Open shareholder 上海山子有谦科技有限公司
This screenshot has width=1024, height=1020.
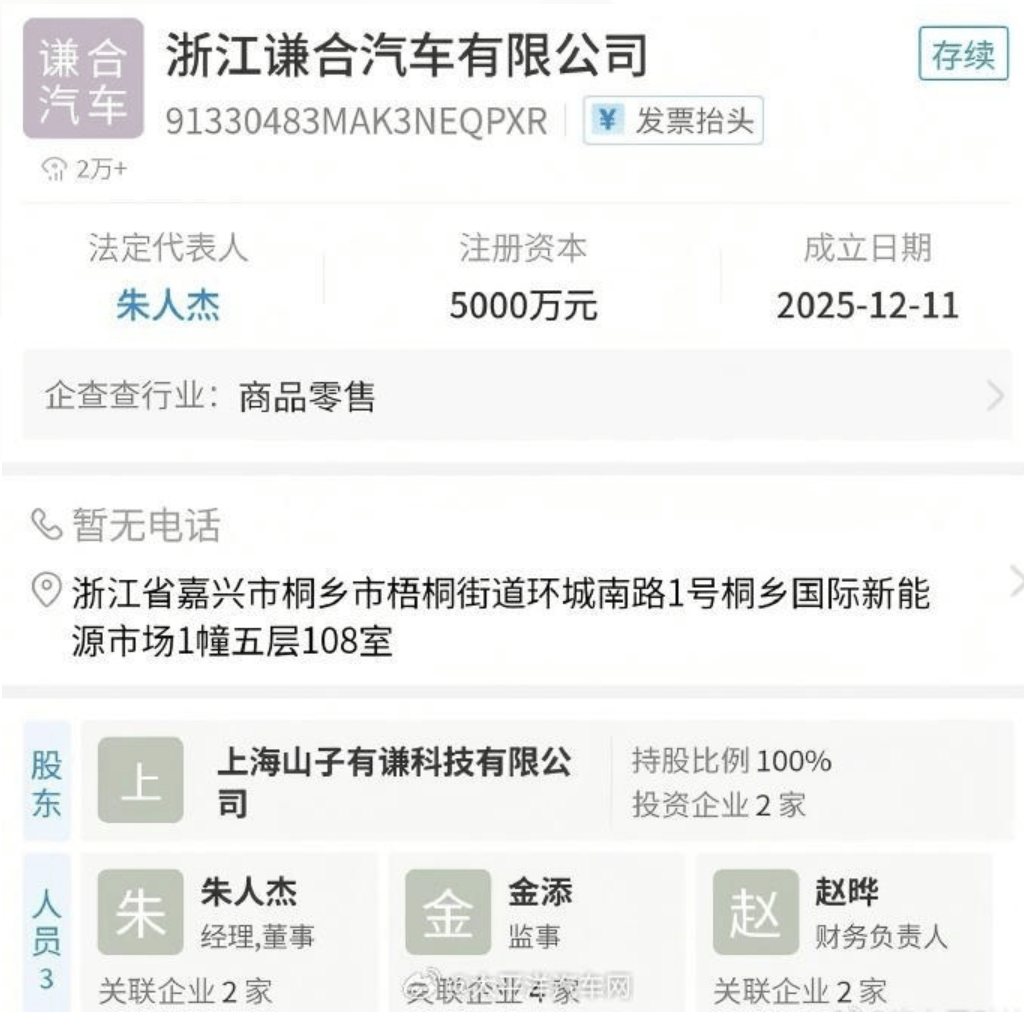click(x=394, y=781)
